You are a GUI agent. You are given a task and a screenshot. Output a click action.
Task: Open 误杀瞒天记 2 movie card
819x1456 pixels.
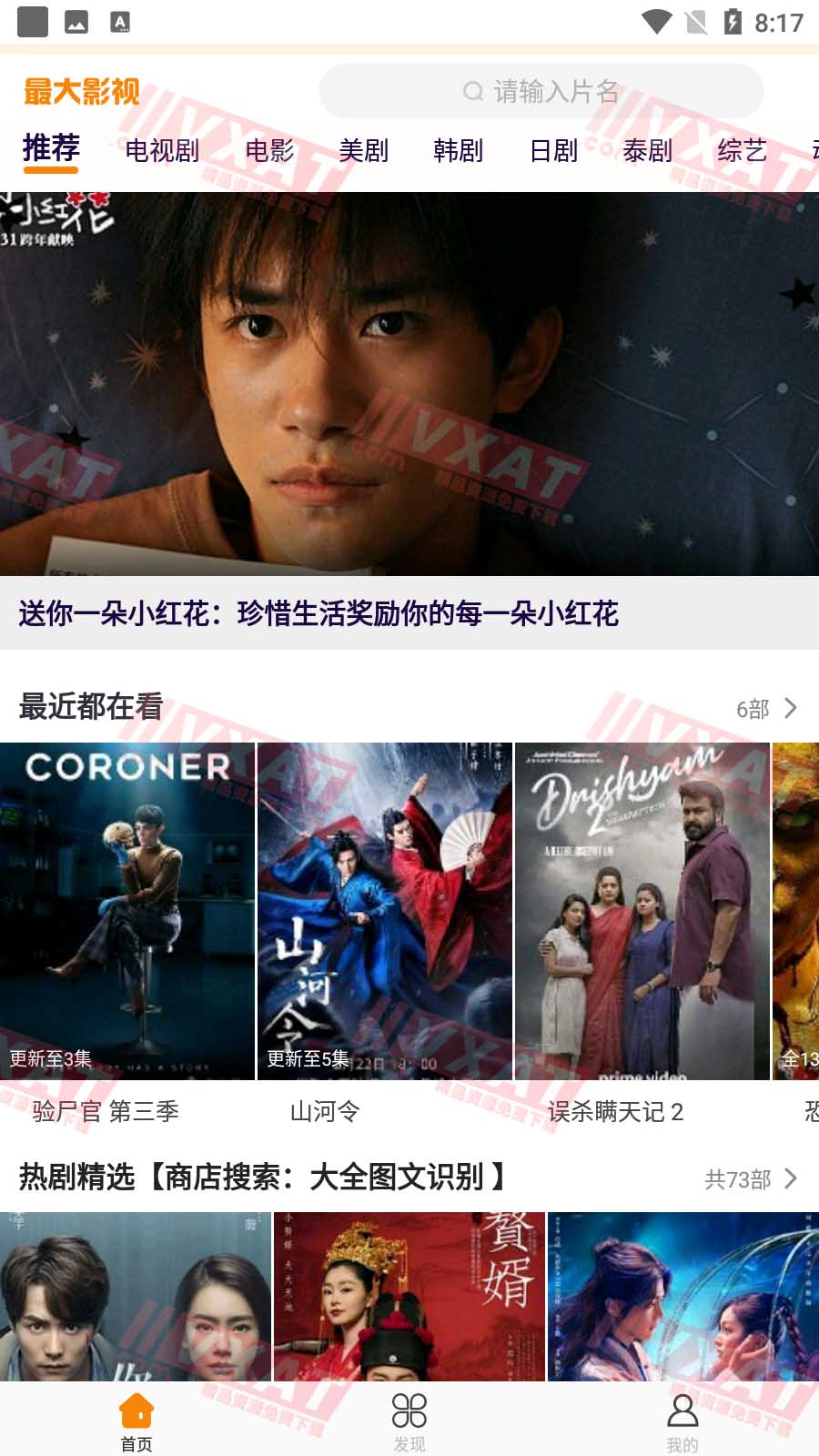tap(642, 911)
